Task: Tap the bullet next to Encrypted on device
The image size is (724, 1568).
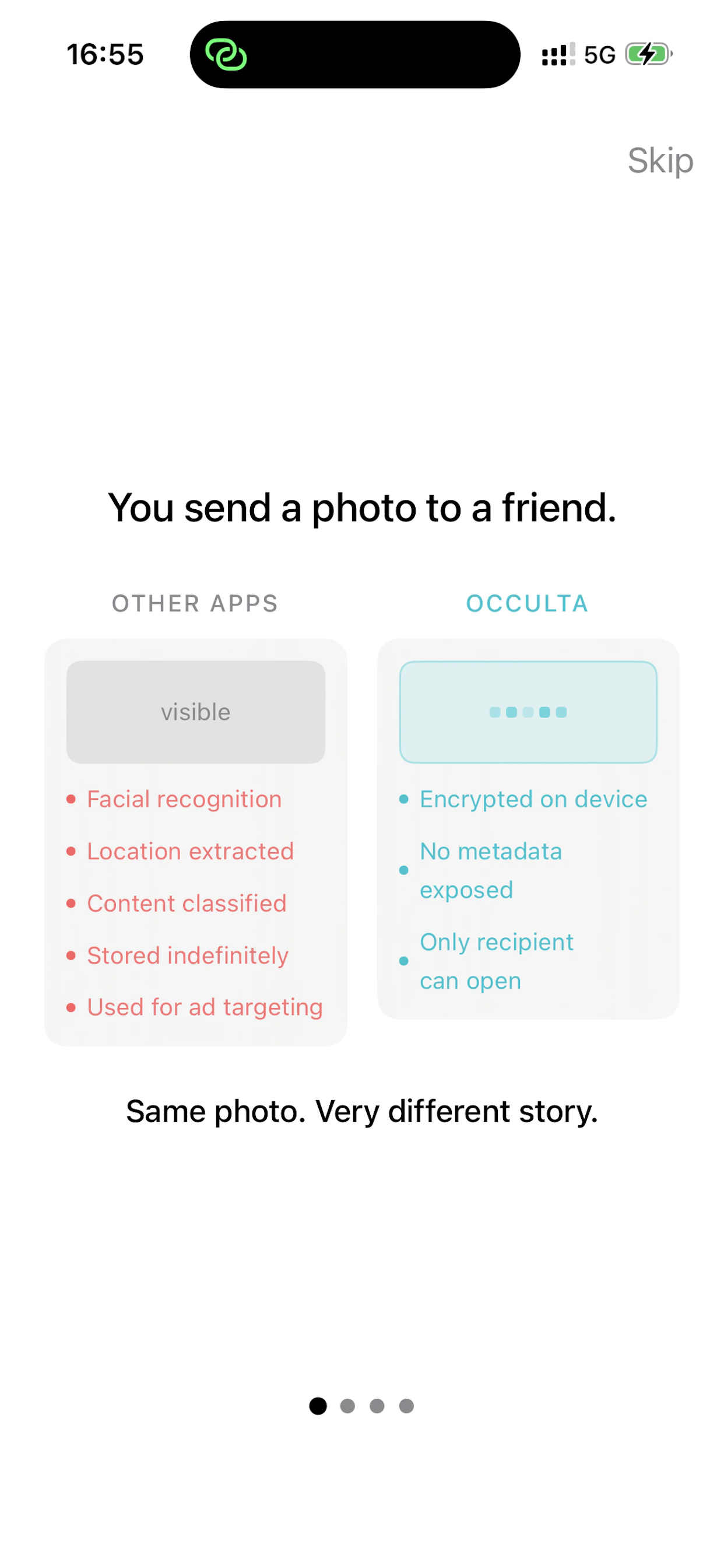Action: click(x=404, y=800)
